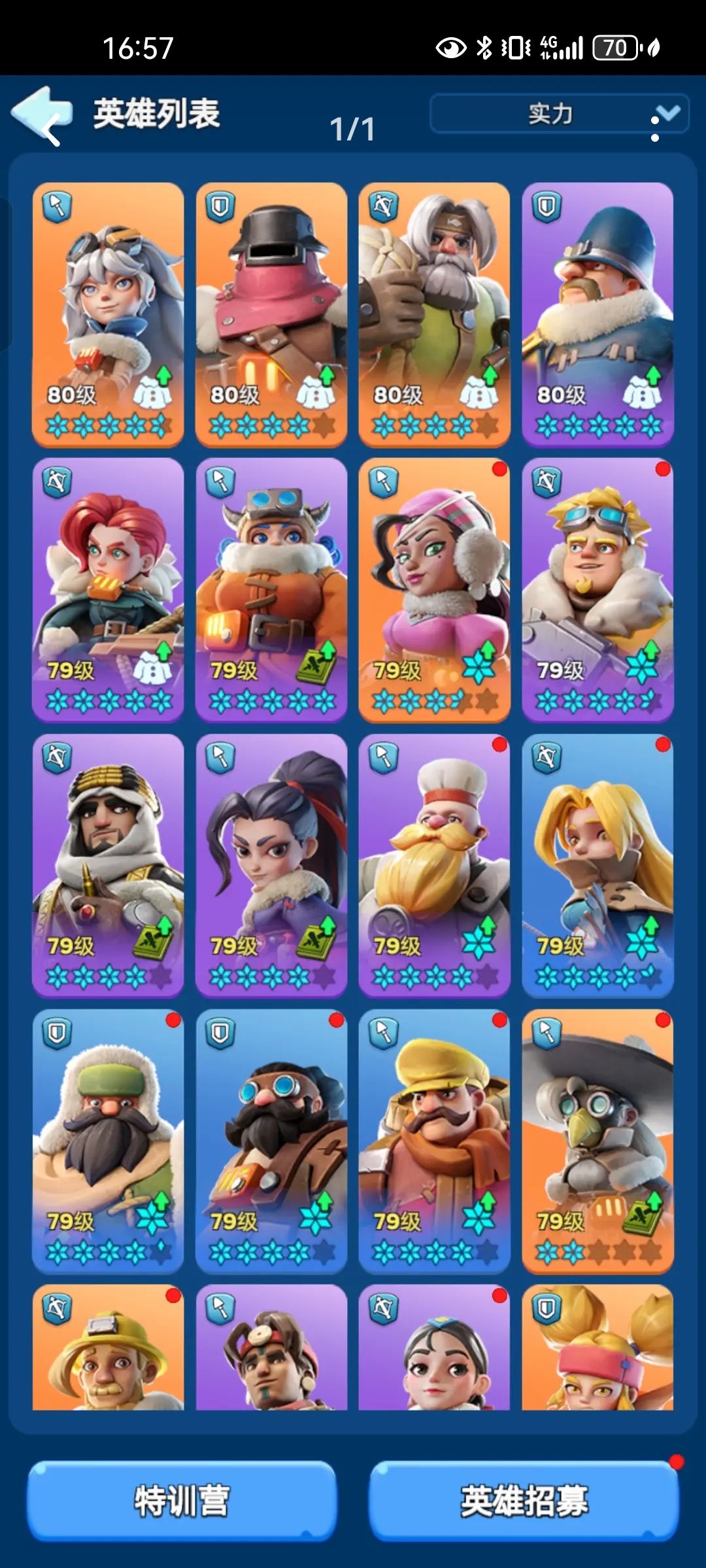Open the yellow miner-helmet hero card
706x1568 pixels.
[x=108, y=1347]
